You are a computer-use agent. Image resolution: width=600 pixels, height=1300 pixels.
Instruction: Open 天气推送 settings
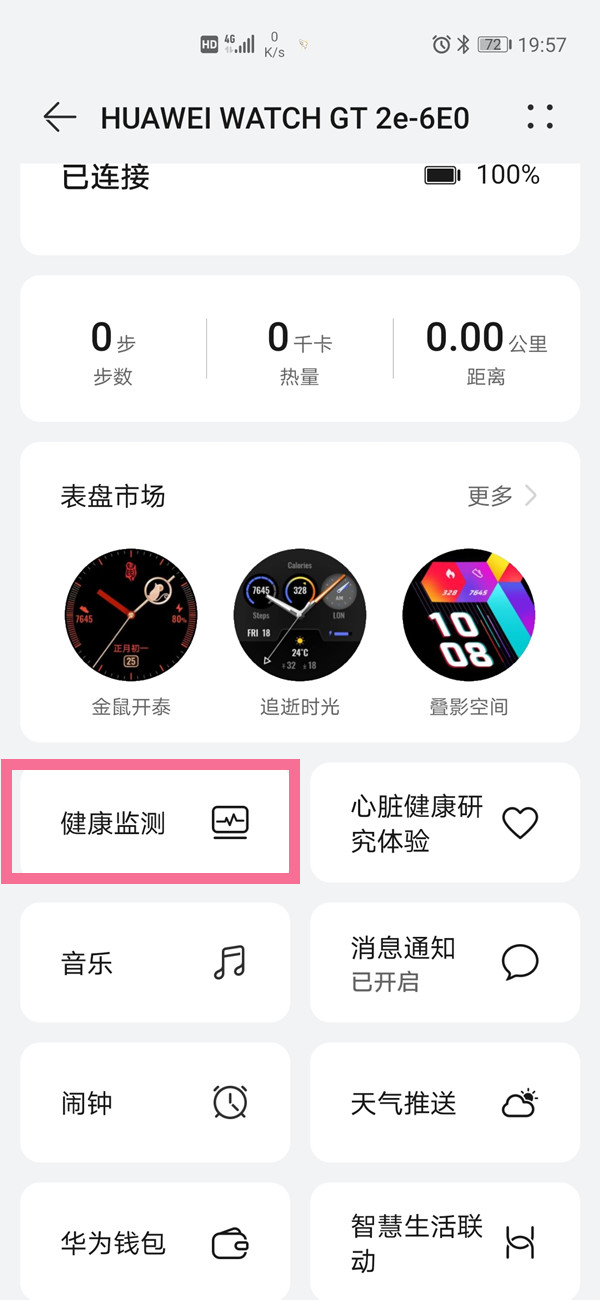click(x=445, y=1103)
